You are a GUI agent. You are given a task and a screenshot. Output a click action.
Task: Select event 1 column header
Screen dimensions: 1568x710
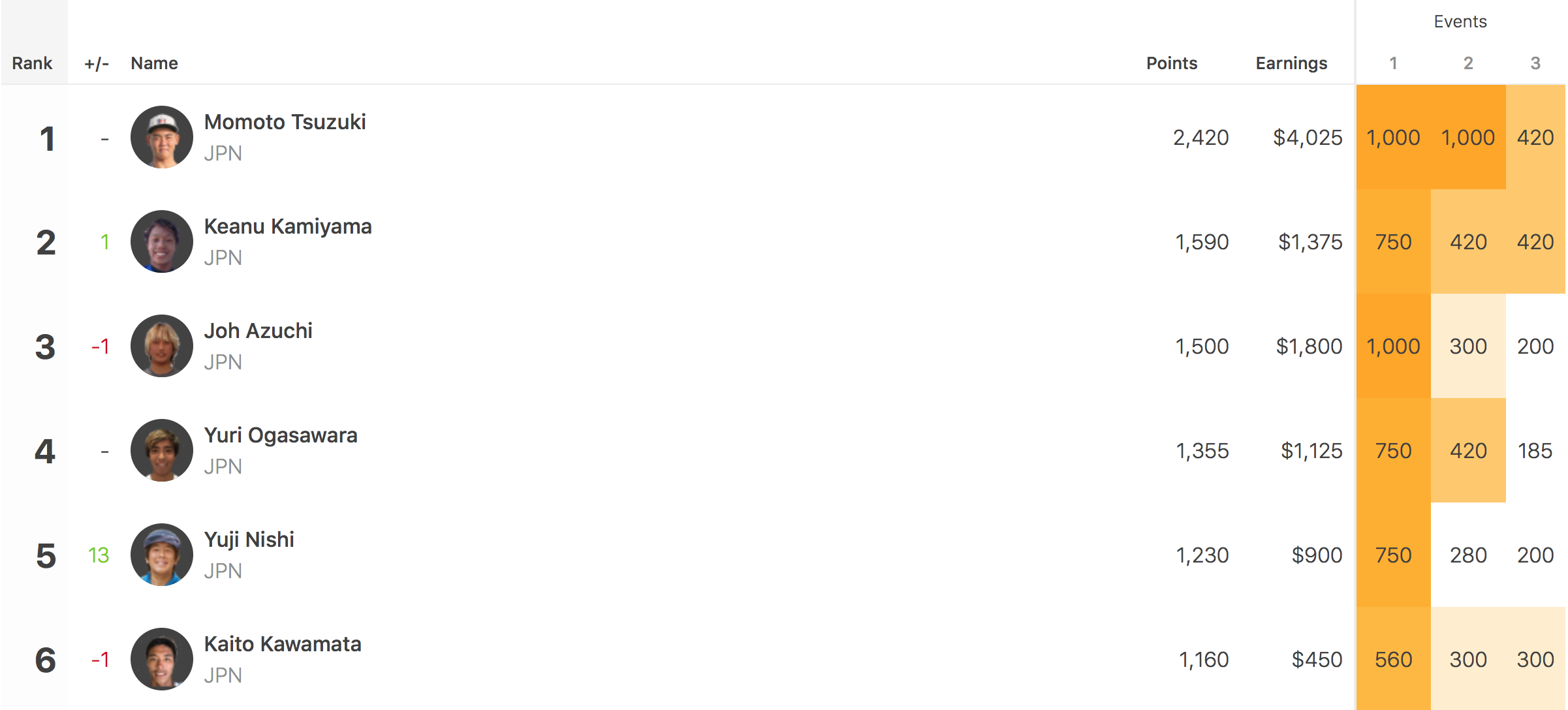point(1393,63)
